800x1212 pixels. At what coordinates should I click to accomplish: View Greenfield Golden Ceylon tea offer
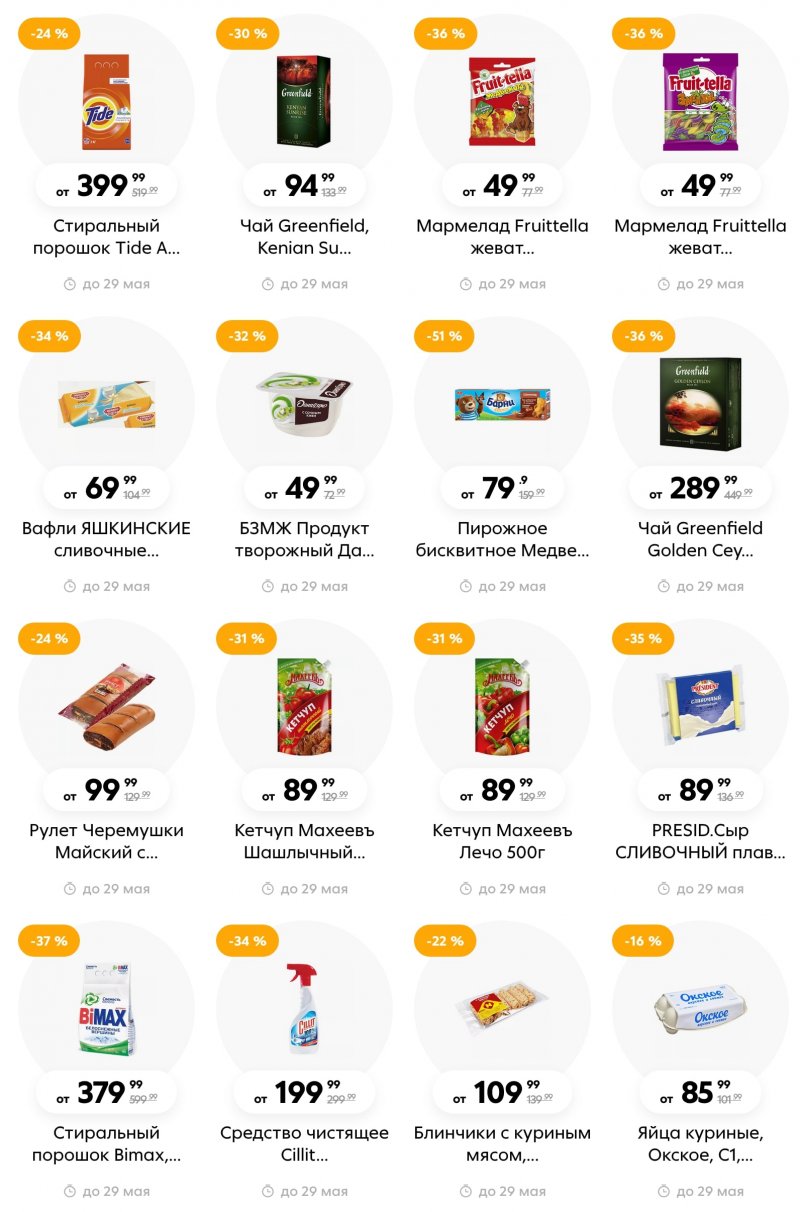tap(700, 405)
